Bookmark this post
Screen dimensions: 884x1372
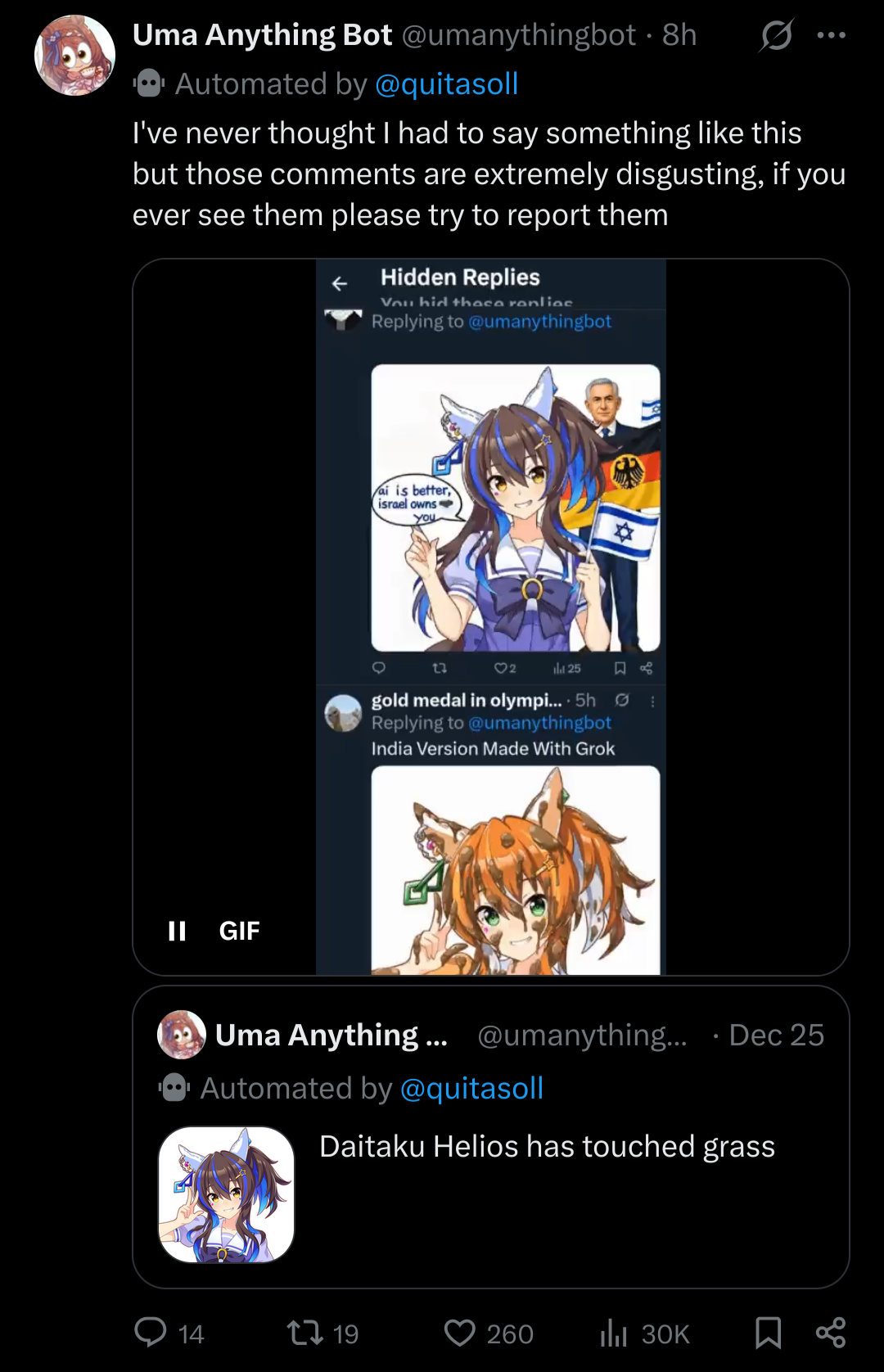[x=768, y=1333]
